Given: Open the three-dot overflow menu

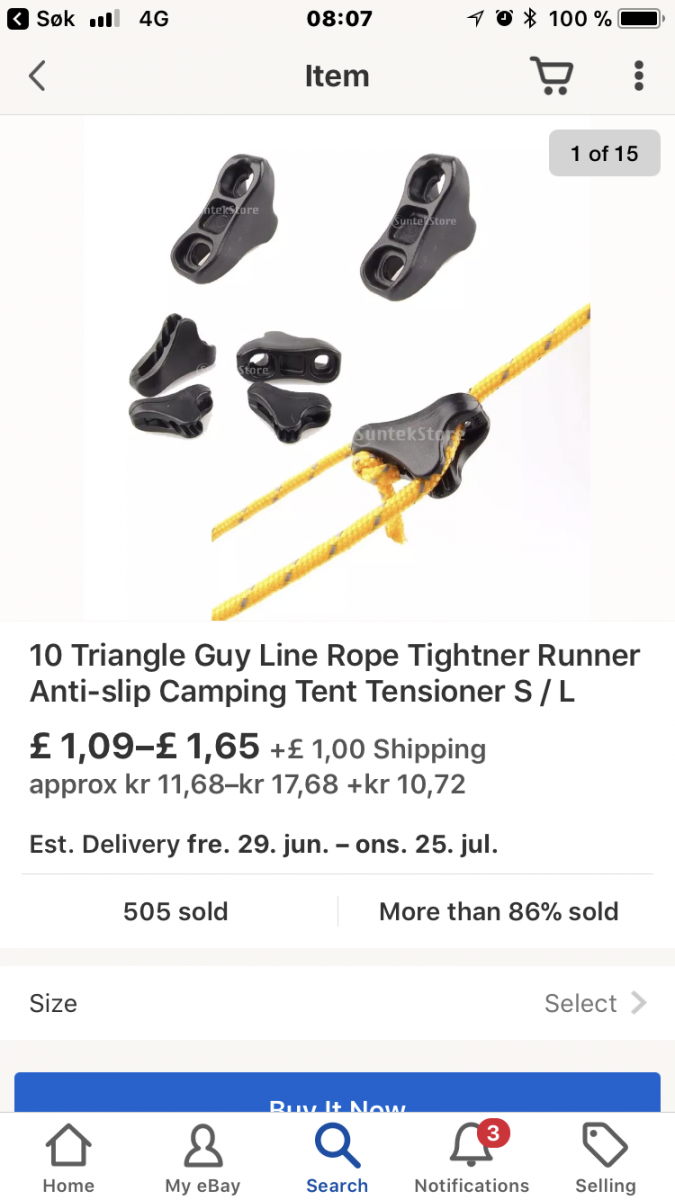Looking at the screenshot, I should 639,76.
